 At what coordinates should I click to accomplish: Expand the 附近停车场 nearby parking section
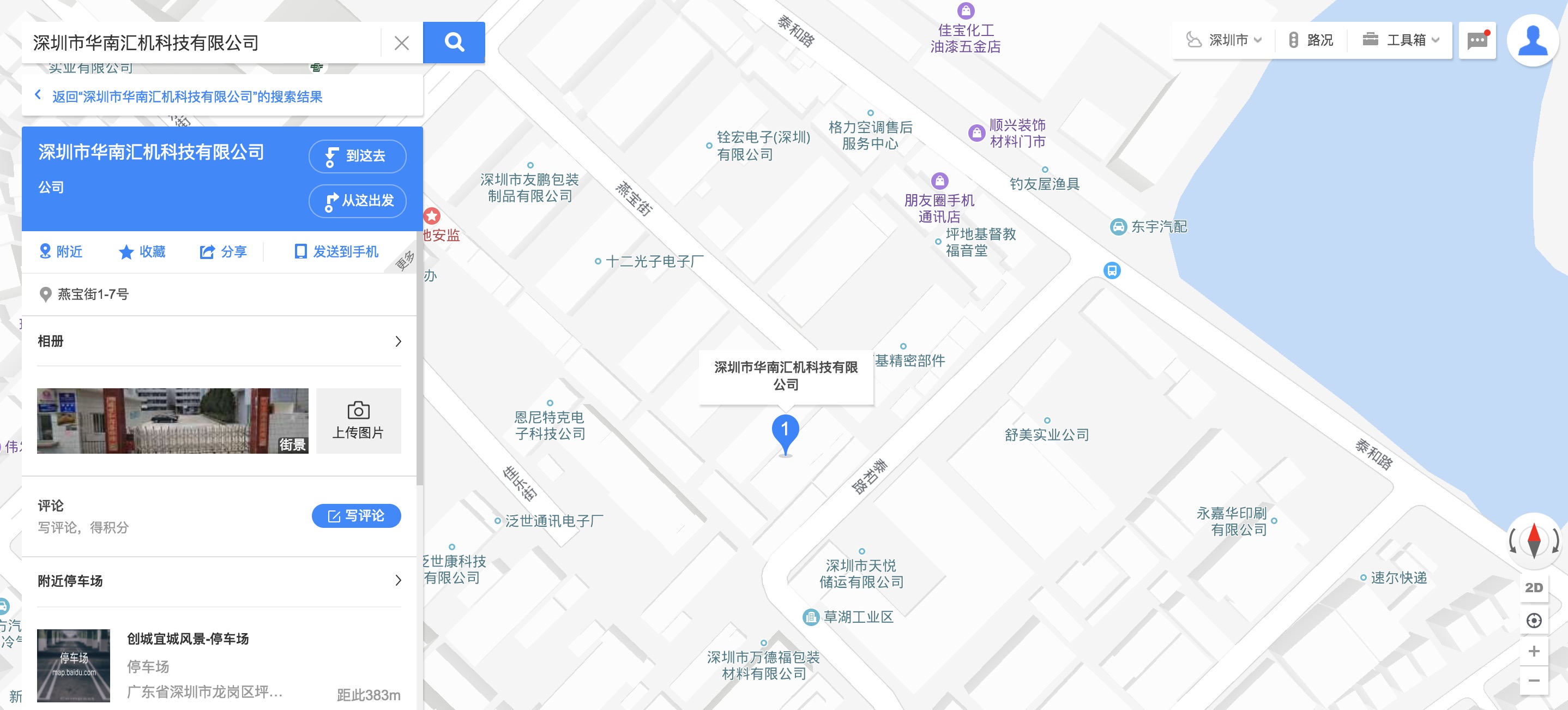(x=219, y=580)
